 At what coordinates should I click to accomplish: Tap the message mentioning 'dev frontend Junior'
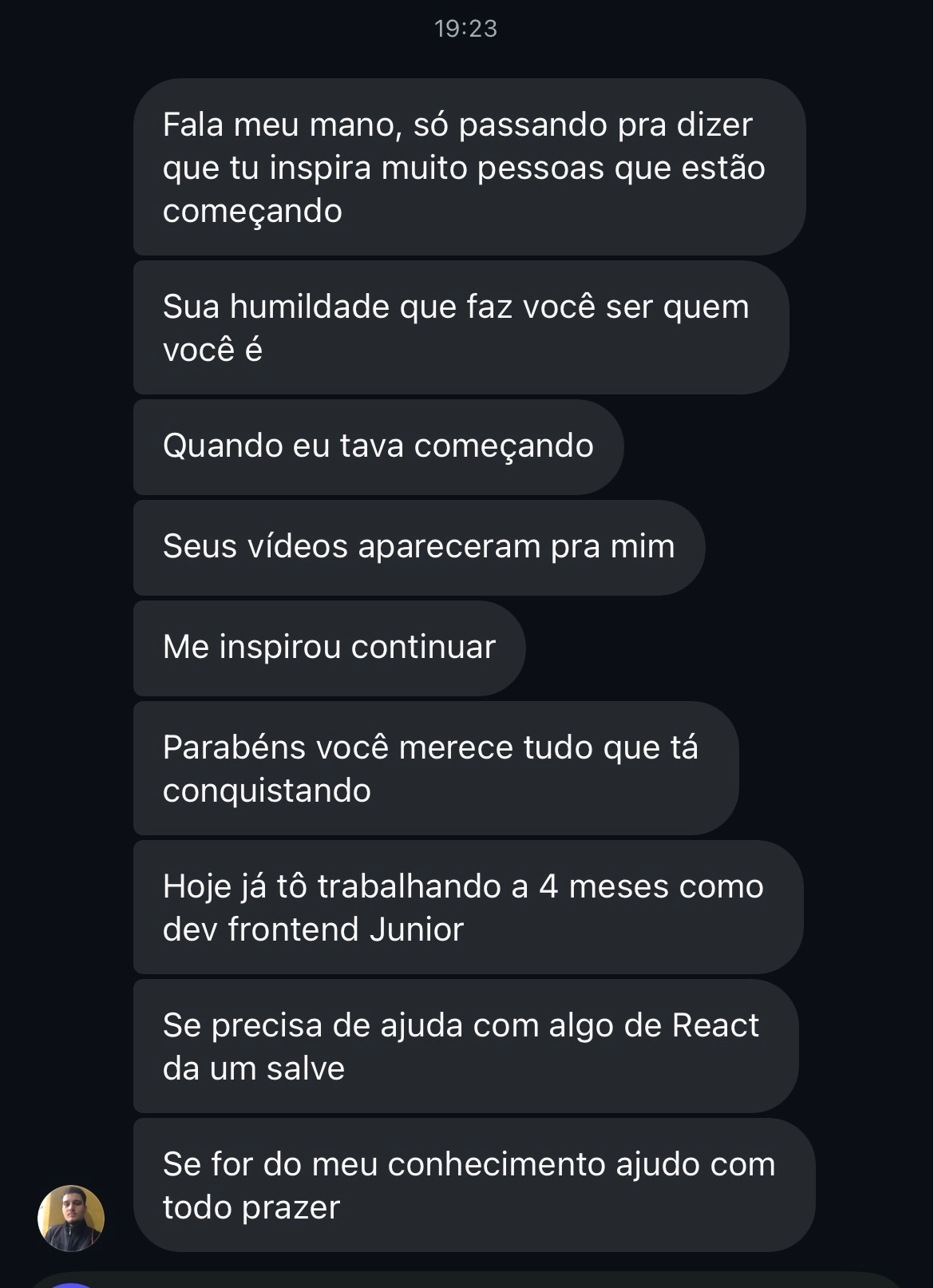coord(467,907)
